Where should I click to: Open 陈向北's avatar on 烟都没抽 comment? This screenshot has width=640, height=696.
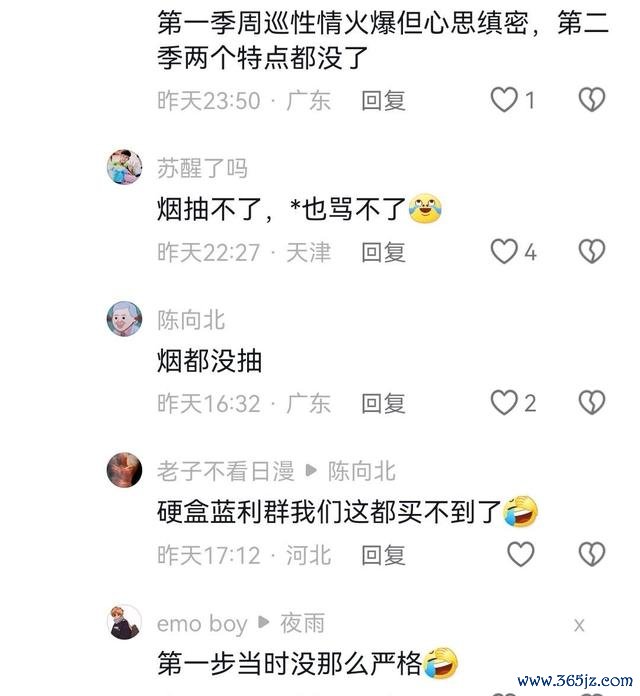pyautogui.click(x=125, y=319)
